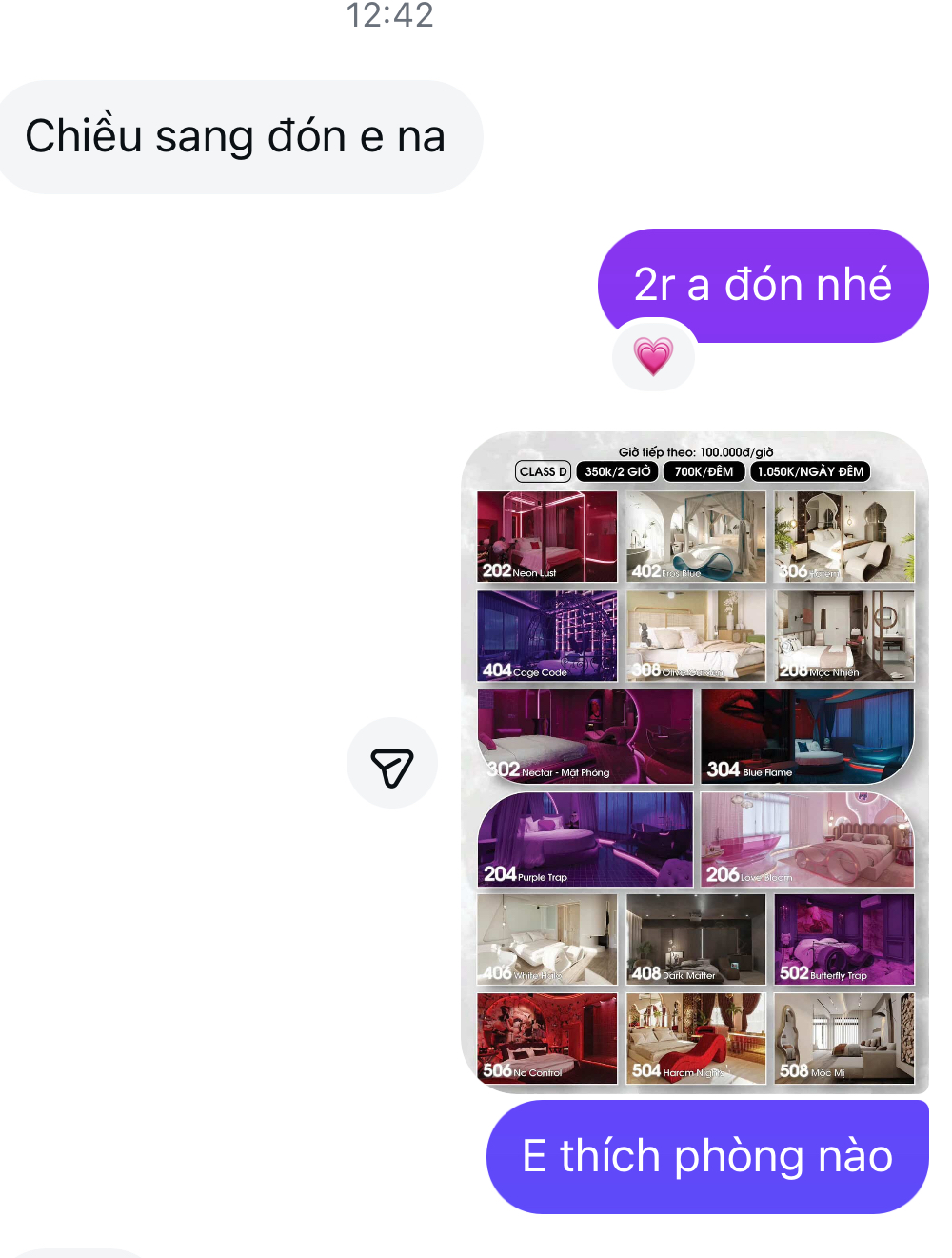Tap the heart reaction on '2r a đón nhé'
The image size is (952, 1258).
654,357
